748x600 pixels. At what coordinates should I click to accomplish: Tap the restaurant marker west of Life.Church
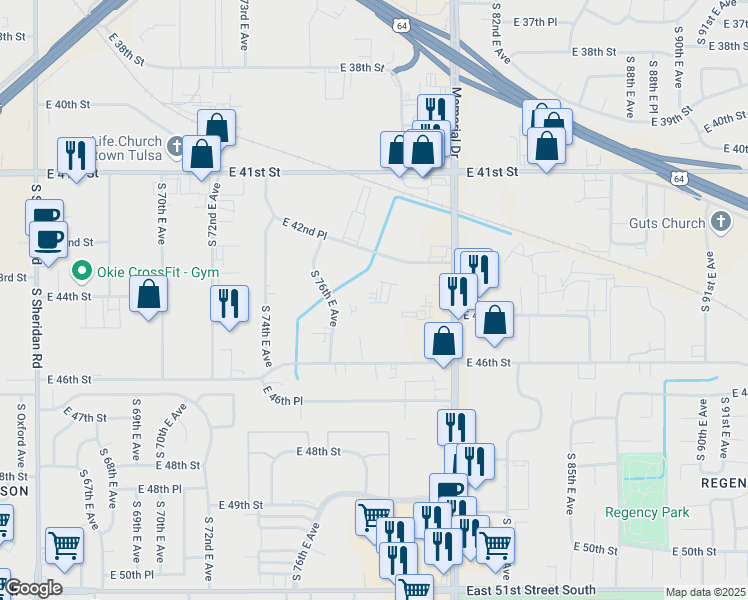(x=76, y=155)
